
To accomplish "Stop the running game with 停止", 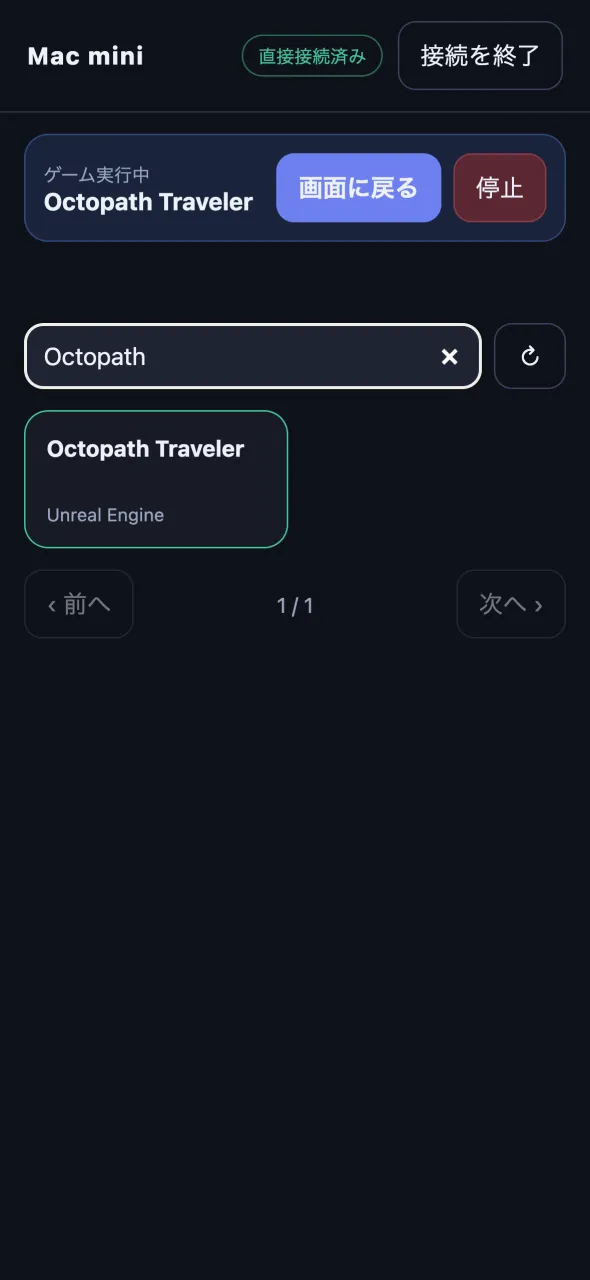I will (500, 188).
